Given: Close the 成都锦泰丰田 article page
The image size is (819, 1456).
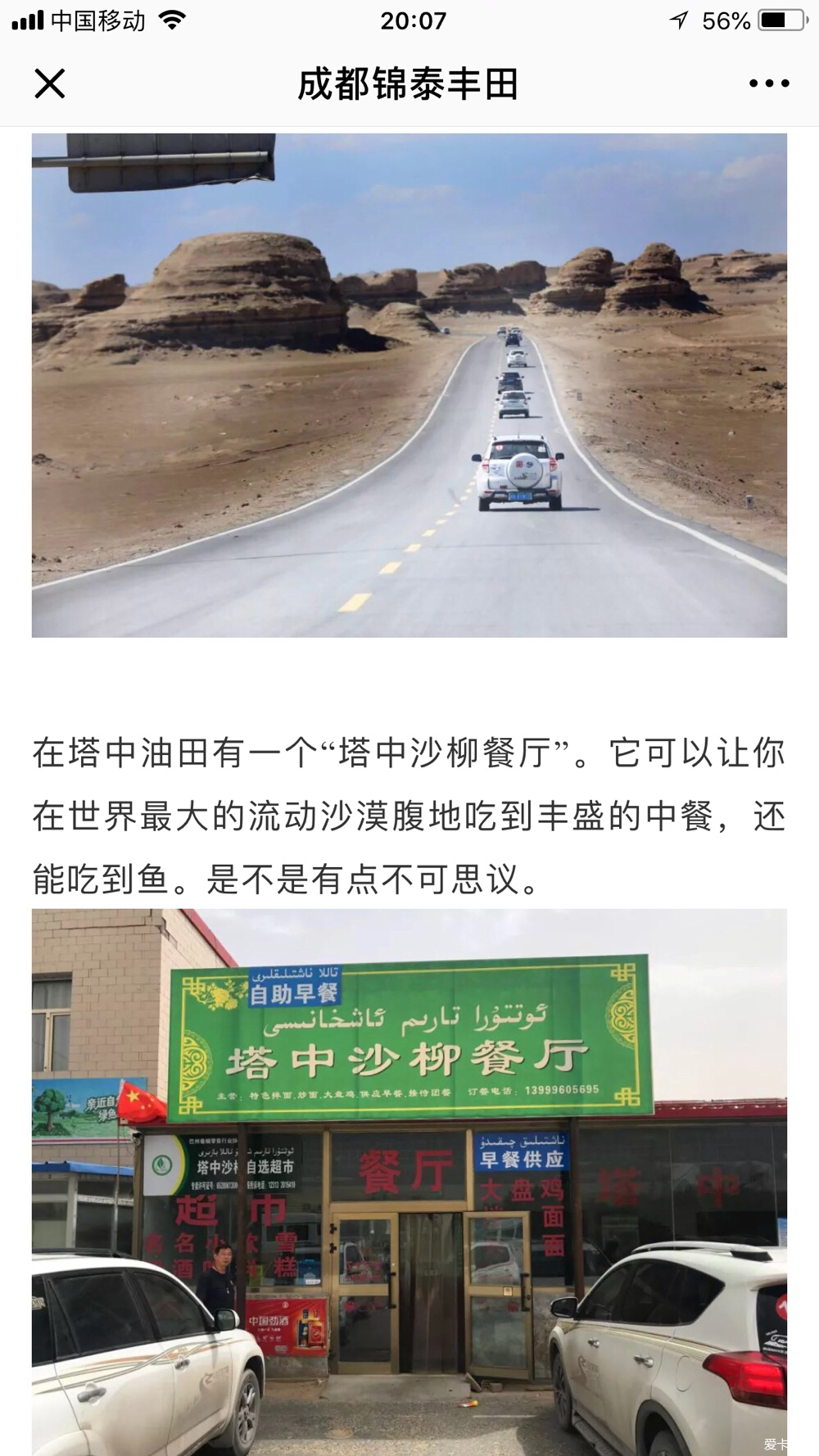Looking at the screenshot, I should click(x=49, y=84).
